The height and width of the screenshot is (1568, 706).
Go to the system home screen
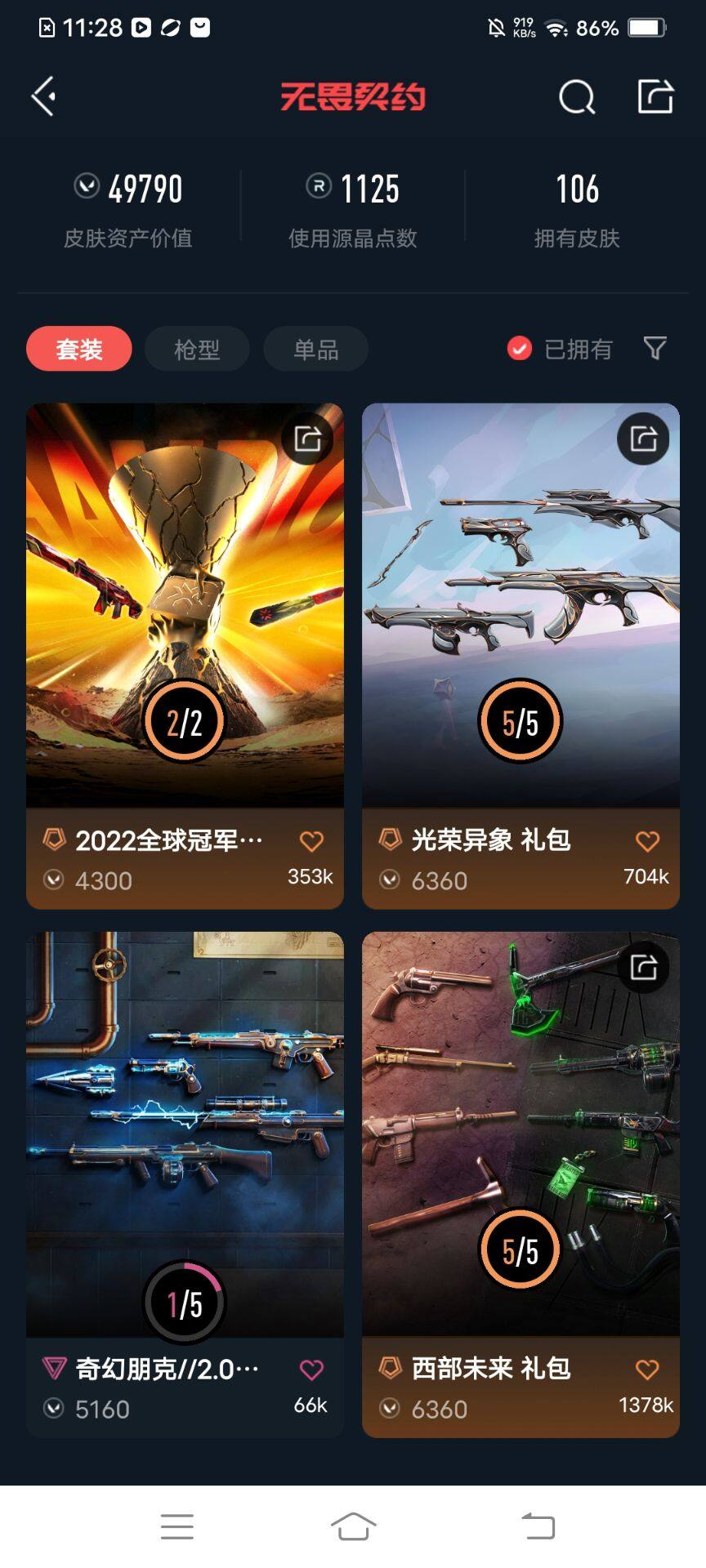coord(353,1526)
